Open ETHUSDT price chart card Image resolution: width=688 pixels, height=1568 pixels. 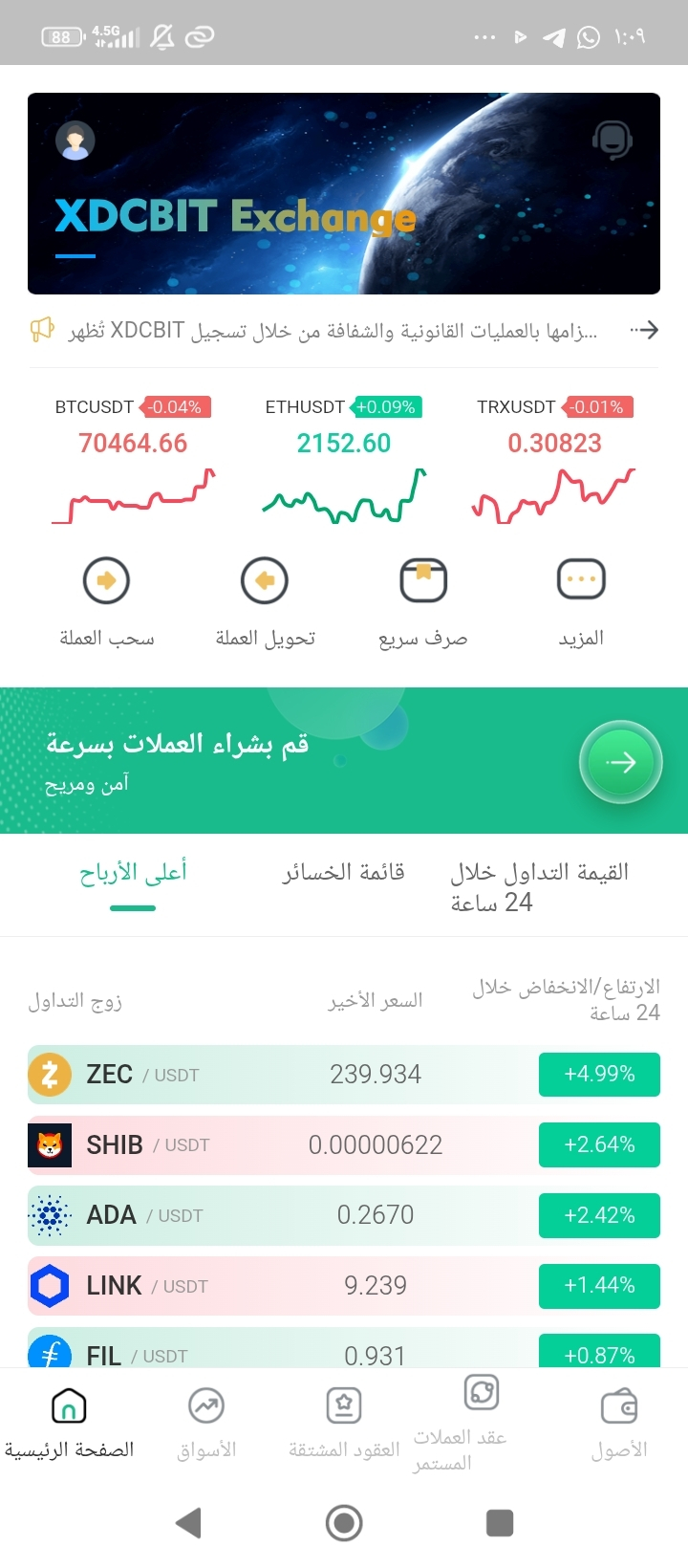point(344,461)
